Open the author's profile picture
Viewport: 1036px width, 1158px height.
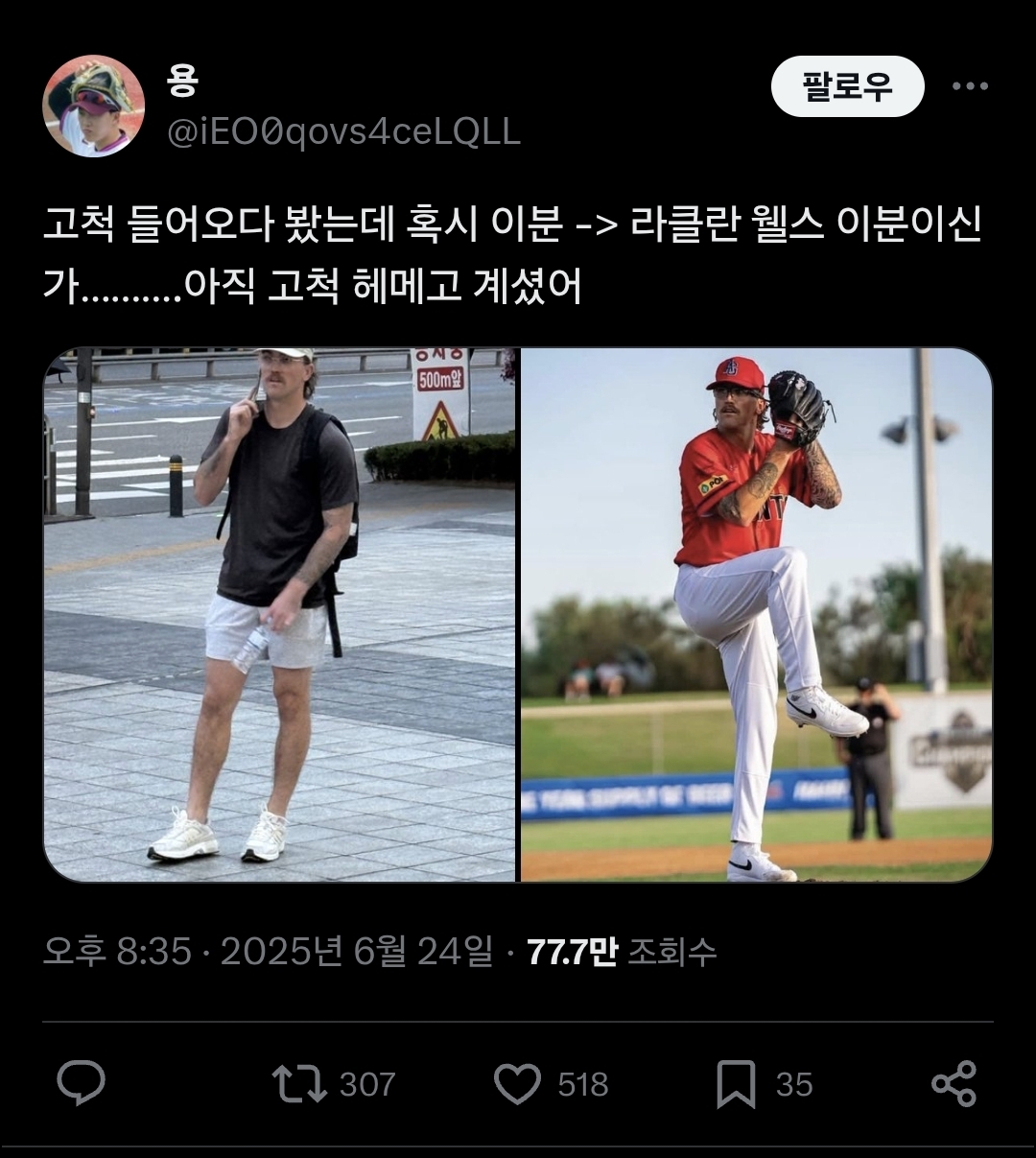click(93, 106)
